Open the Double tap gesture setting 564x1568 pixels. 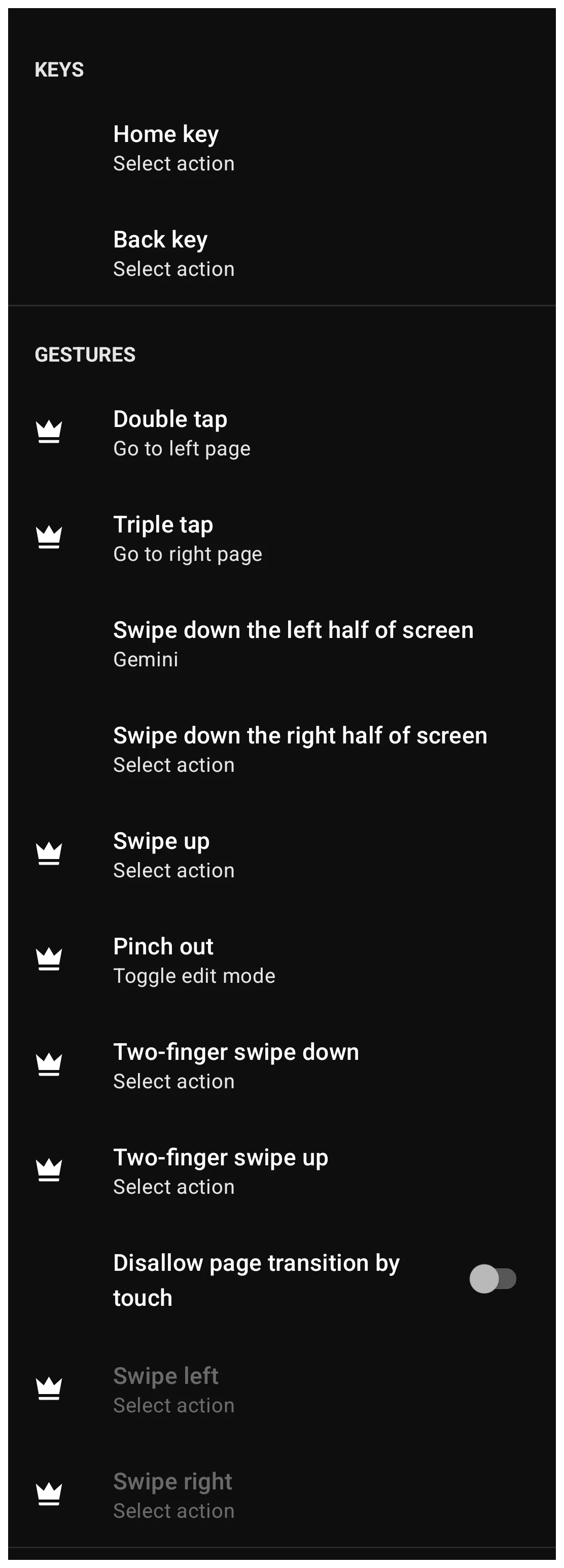[282, 433]
